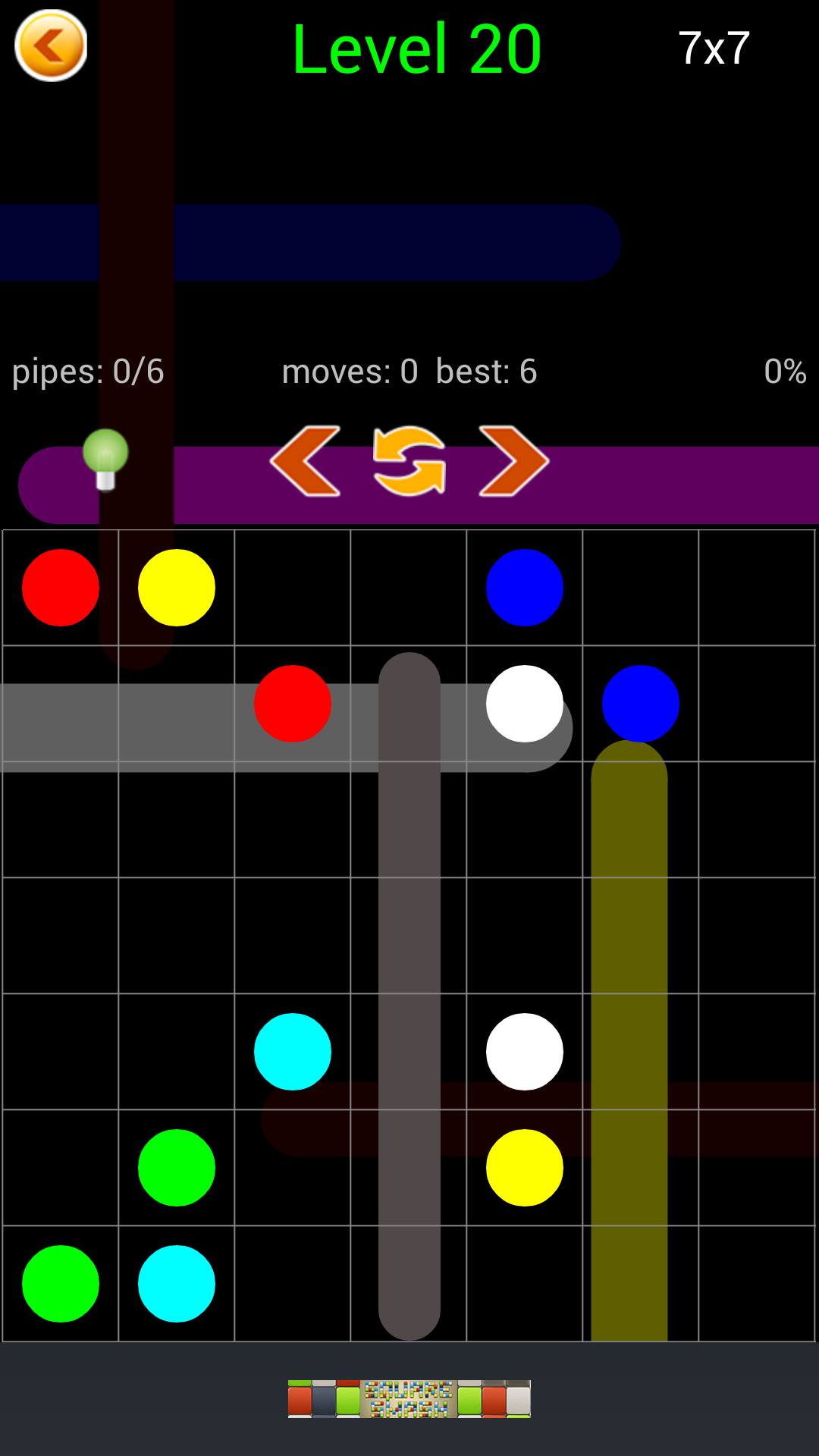
Task: Open the Square Smash ad banner
Action: coord(409,1399)
